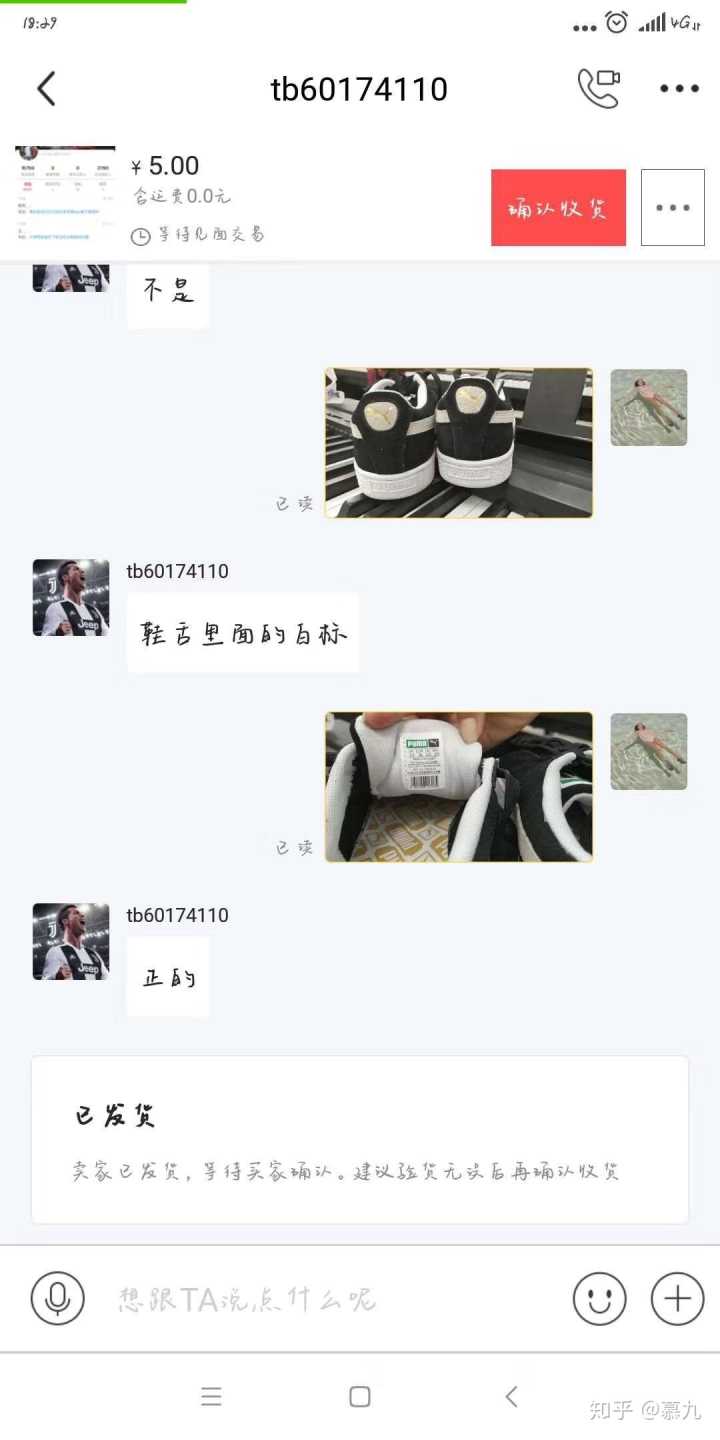The height and width of the screenshot is (1440, 720).
Task: Go back from the tb60174110 chat
Action: (x=46, y=89)
